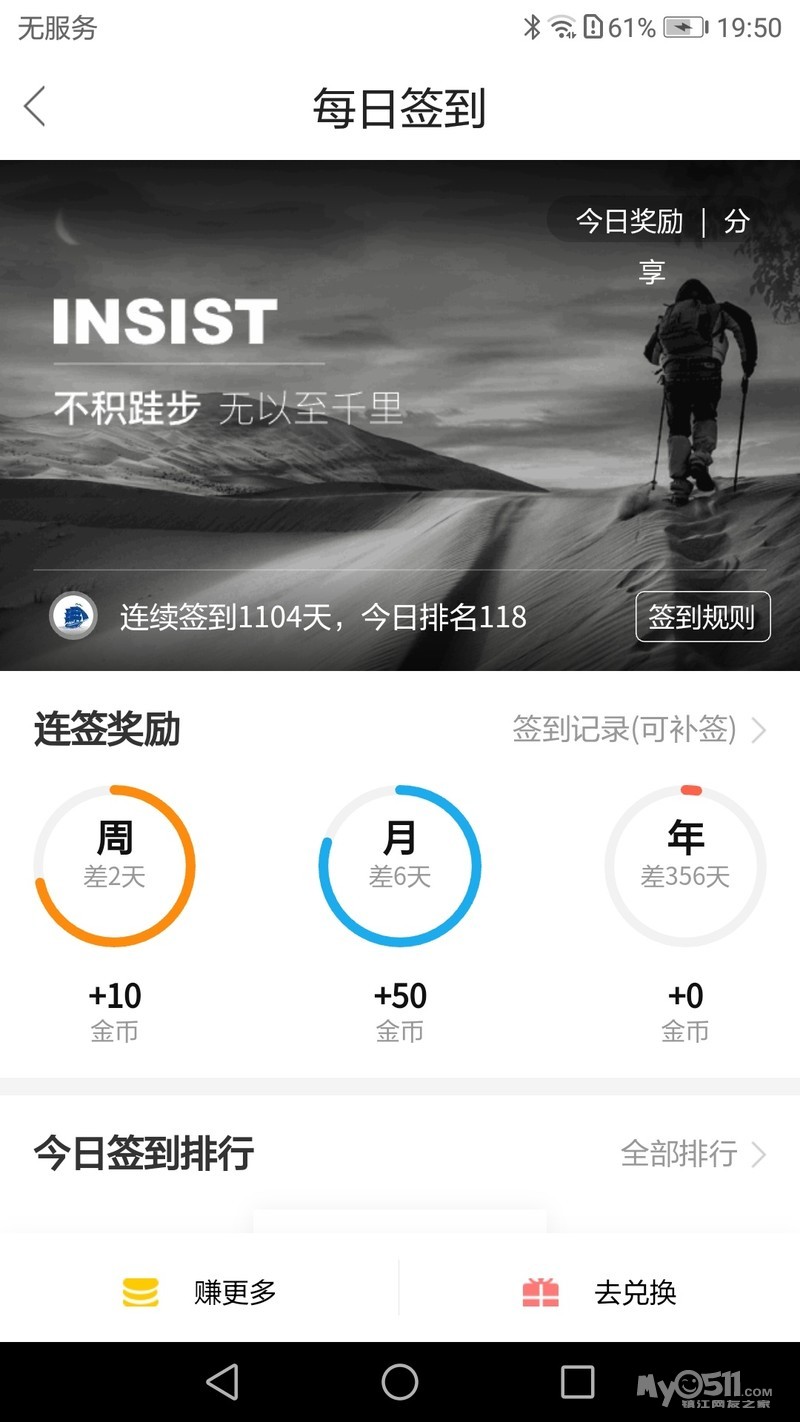The image size is (800, 1422).
Task: Go to 去兑换 to redeem coins
Action: pyautogui.click(x=600, y=1292)
